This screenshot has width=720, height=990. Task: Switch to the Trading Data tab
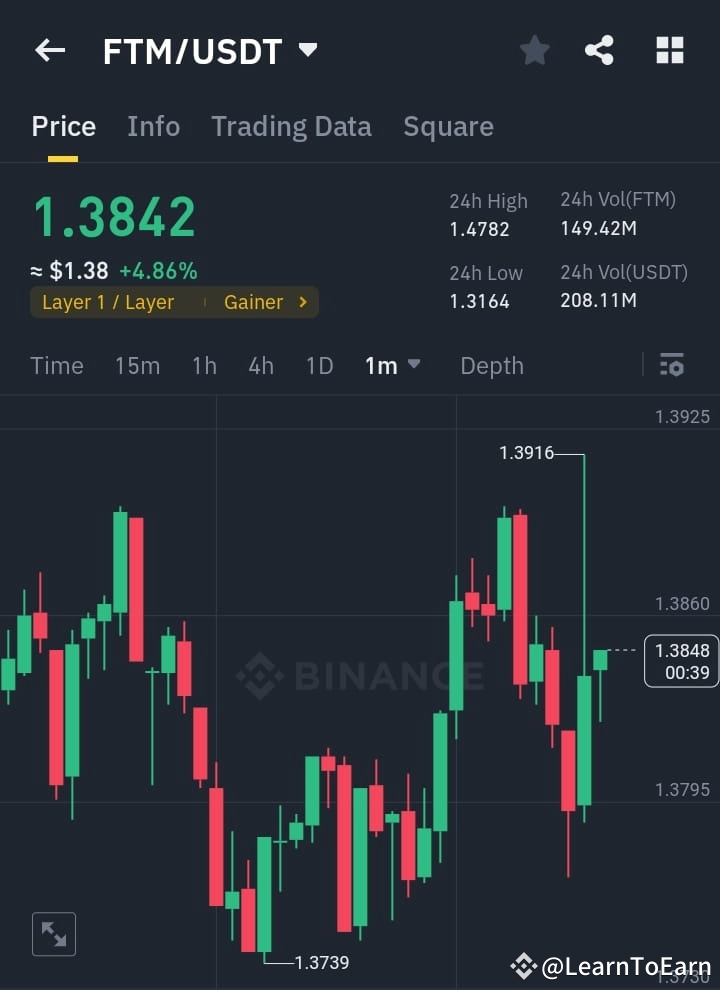click(x=291, y=126)
